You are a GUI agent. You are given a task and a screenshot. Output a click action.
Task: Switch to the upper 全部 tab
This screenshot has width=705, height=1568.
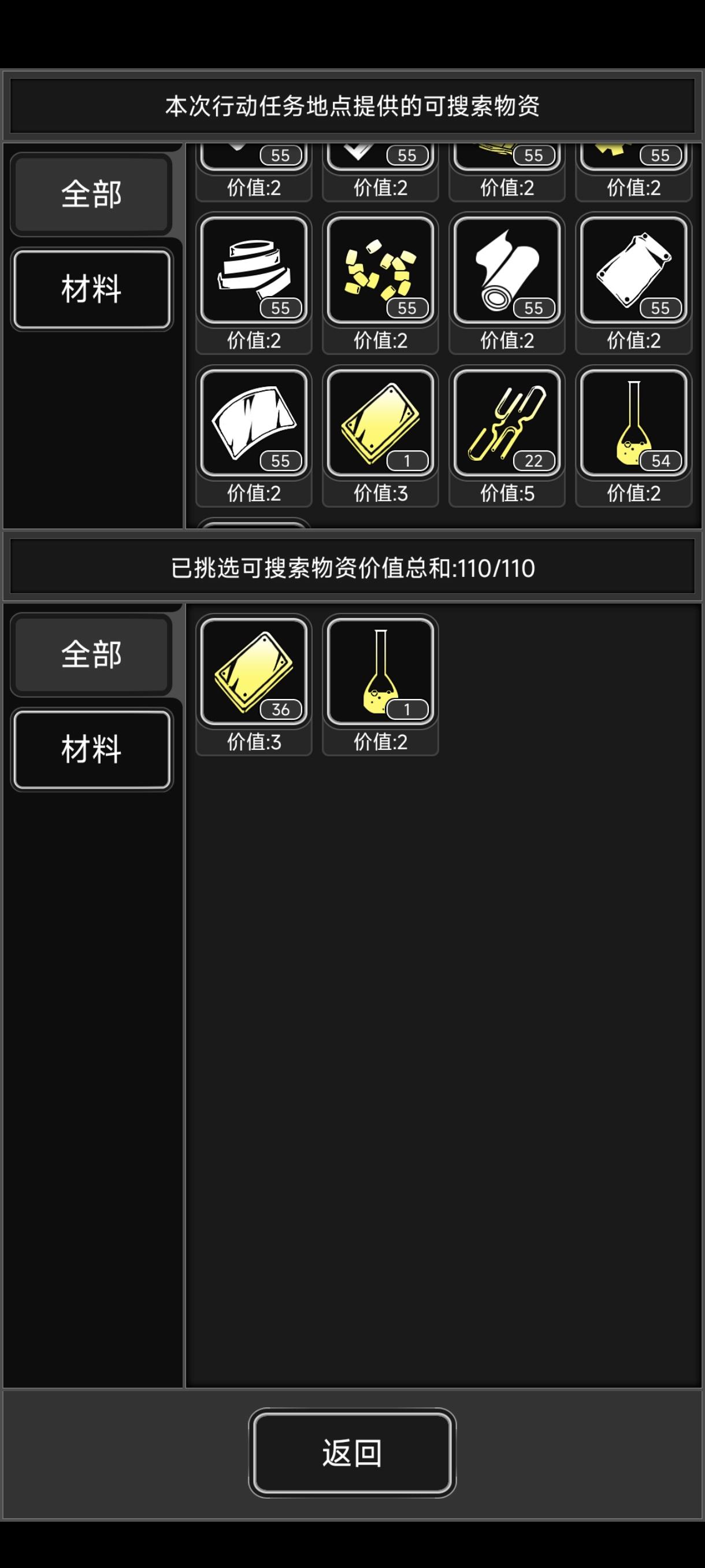coord(92,195)
